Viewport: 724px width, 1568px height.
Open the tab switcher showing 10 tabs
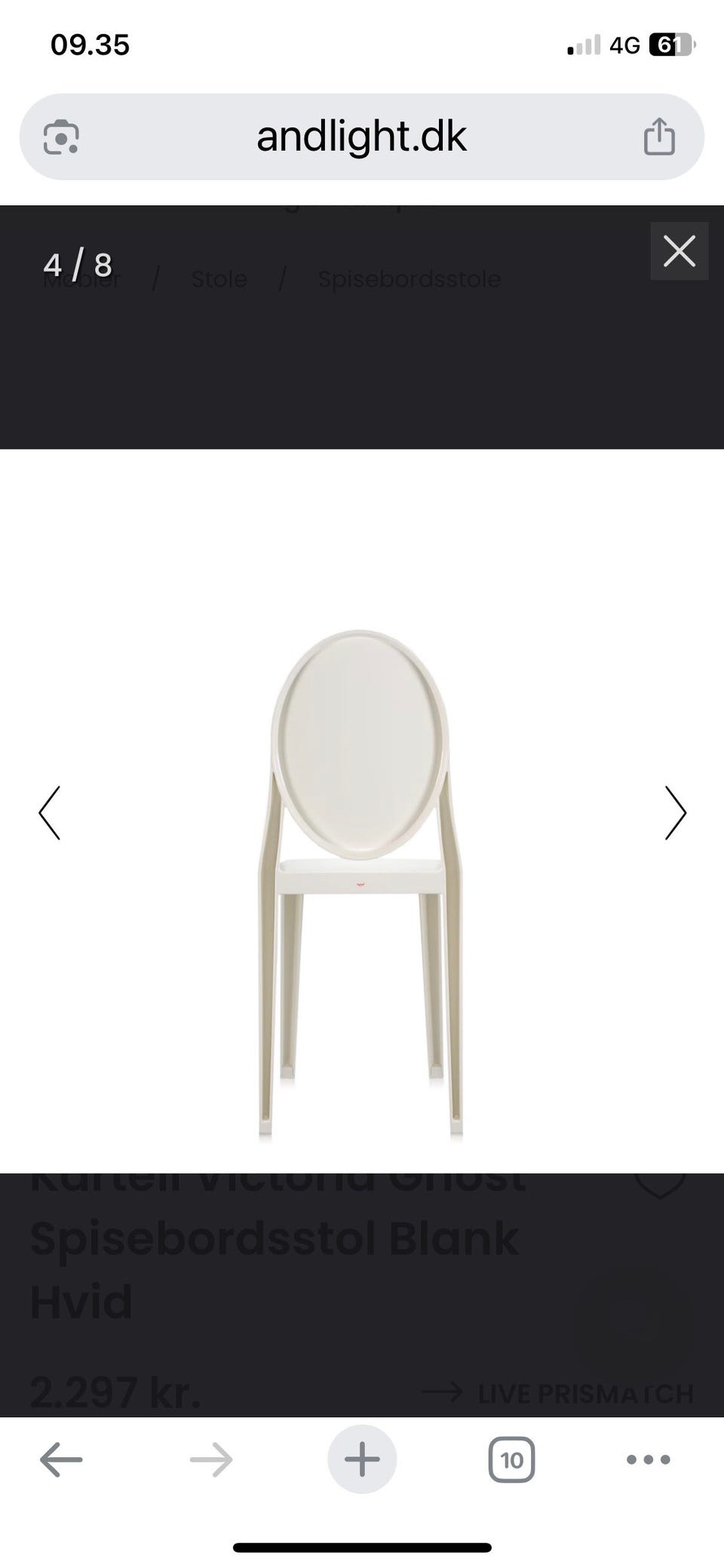coord(512,1459)
